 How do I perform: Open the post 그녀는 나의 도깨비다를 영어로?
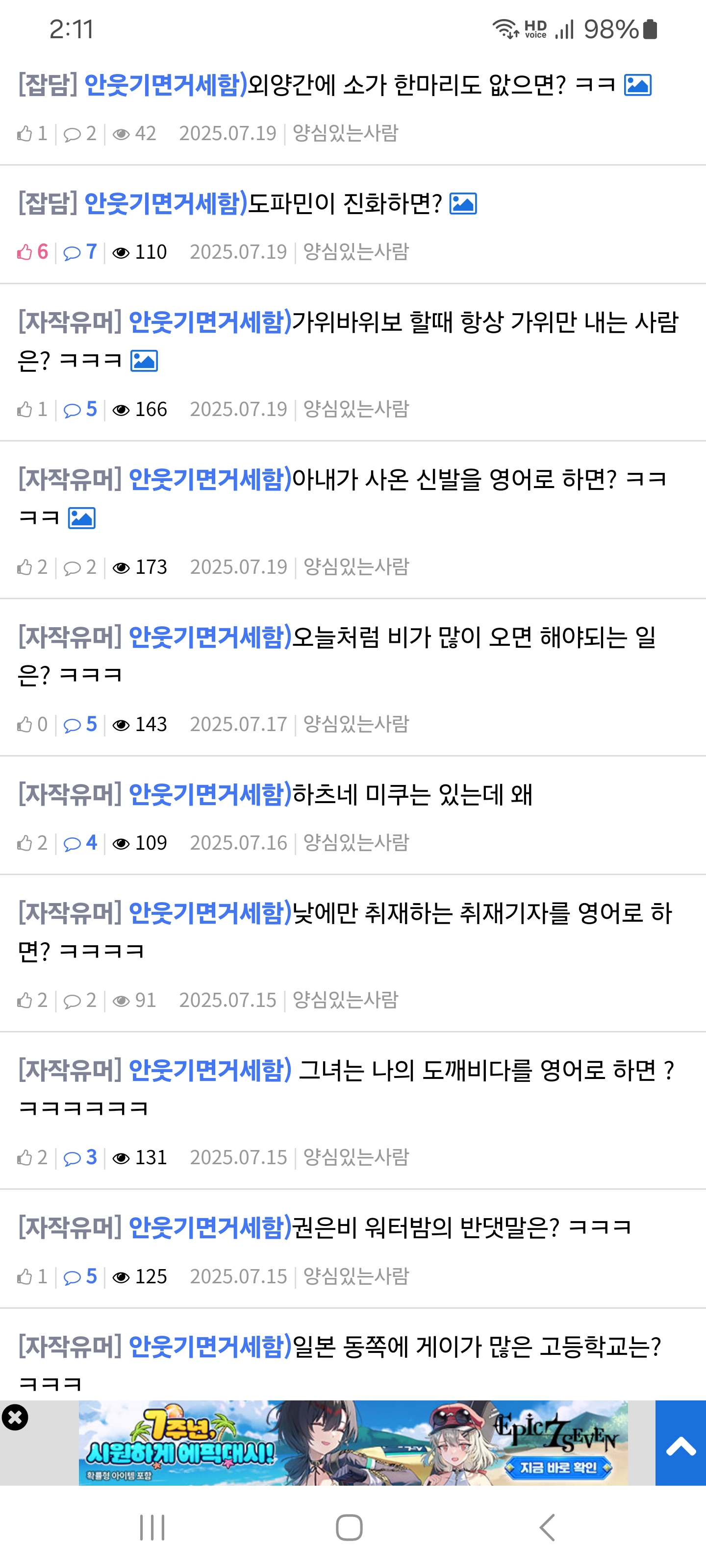(x=347, y=1088)
